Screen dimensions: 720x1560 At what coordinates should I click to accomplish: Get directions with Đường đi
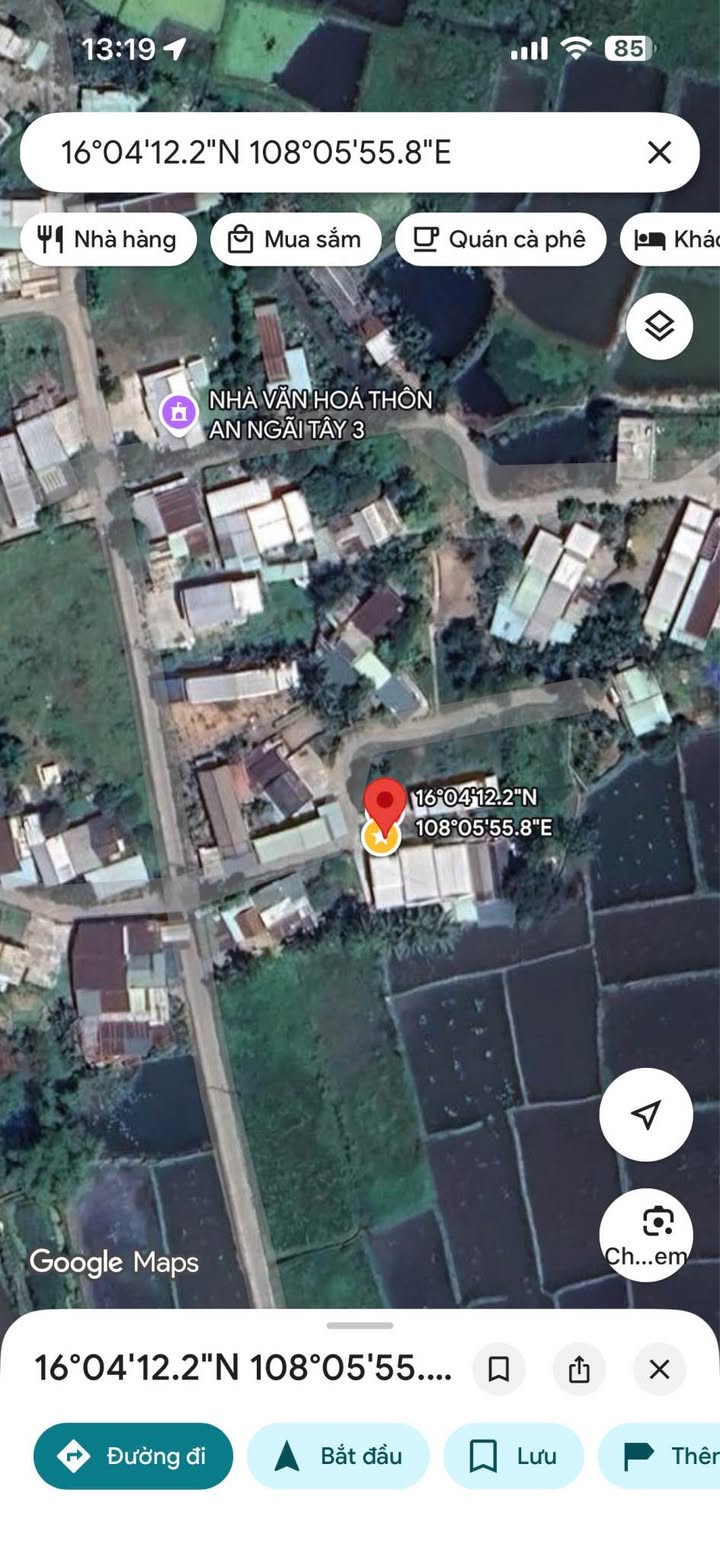pyautogui.click(x=133, y=1456)
